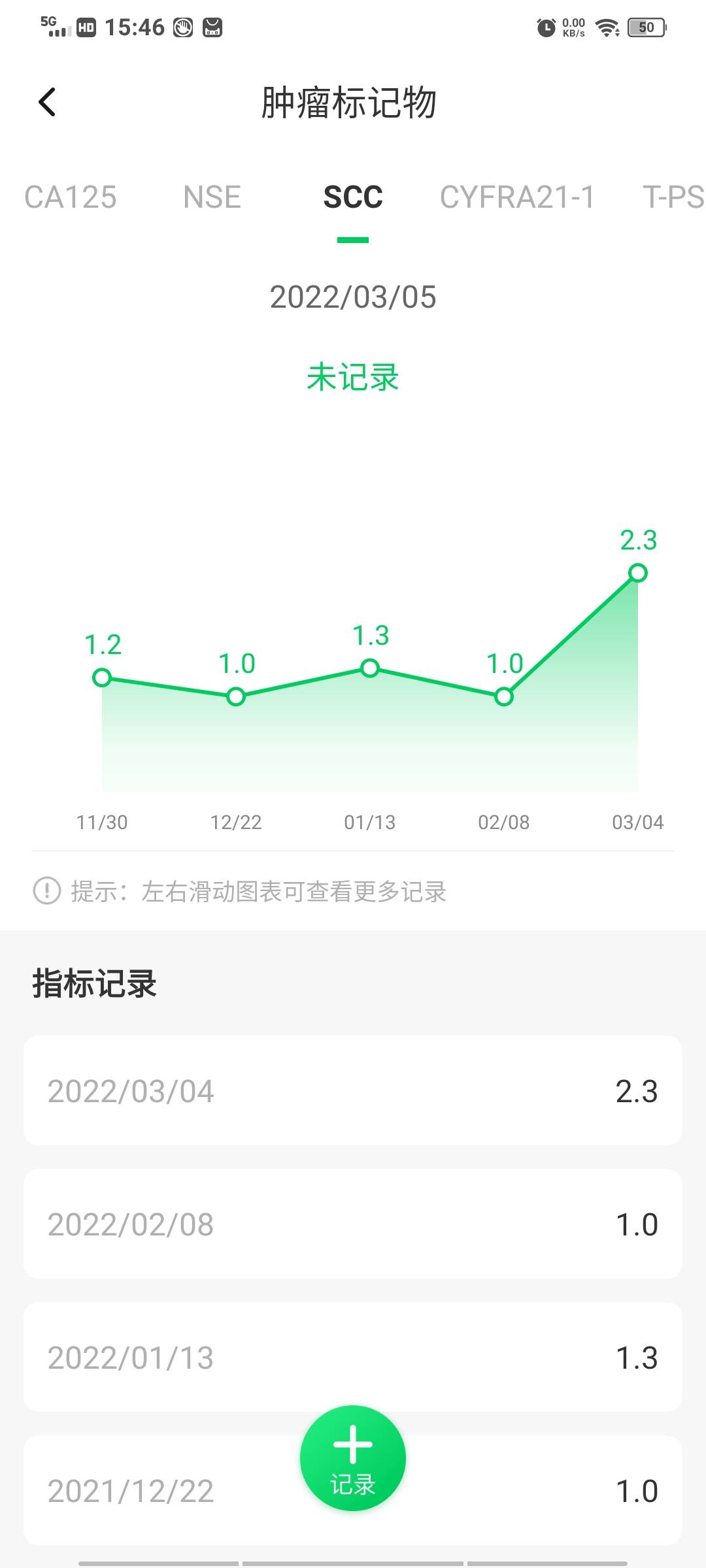Switch to the CA125 tab
Image resolution: width=706 pixels, height=1568 pixels.
pyautogui.click(x=69, y=197)
